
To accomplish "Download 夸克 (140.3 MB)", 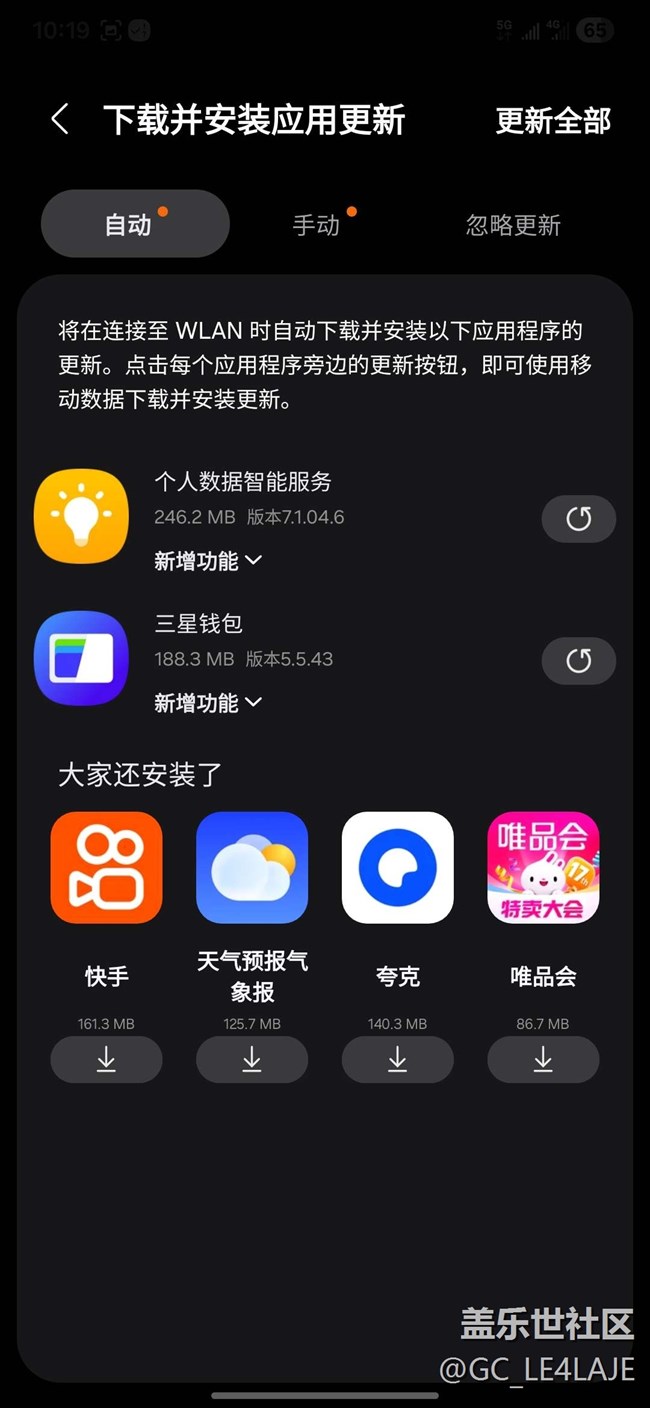I will point(397,1059).
